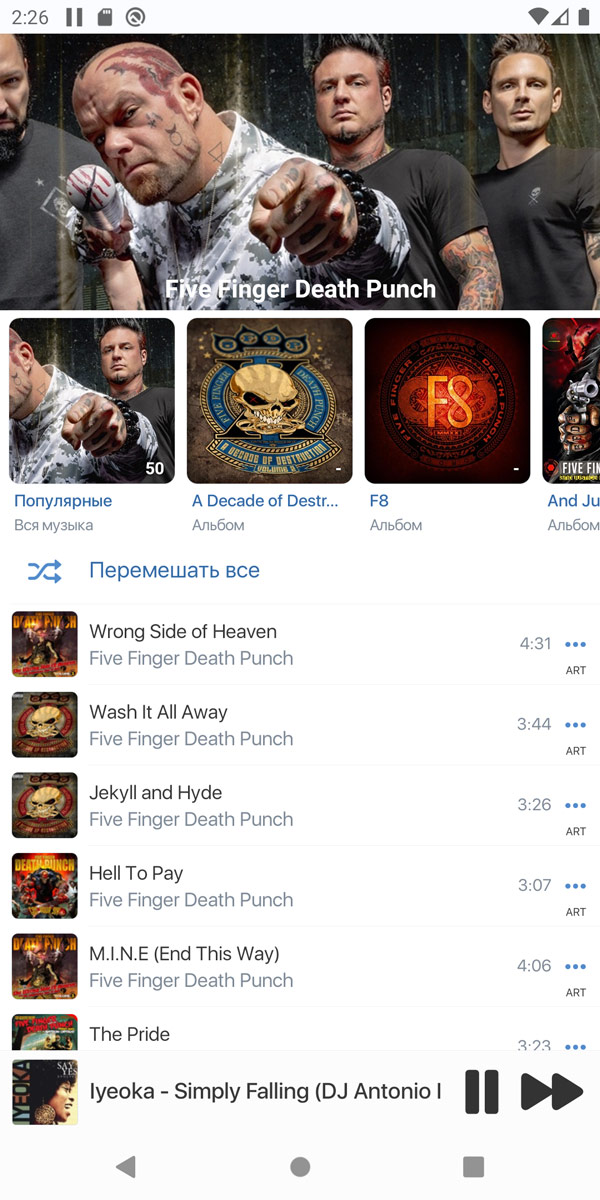Open the Iyeoka - Simply Falling mini player
Image resolution: width=600 pixels, height=1200 pixels.
pos(265,1091)
